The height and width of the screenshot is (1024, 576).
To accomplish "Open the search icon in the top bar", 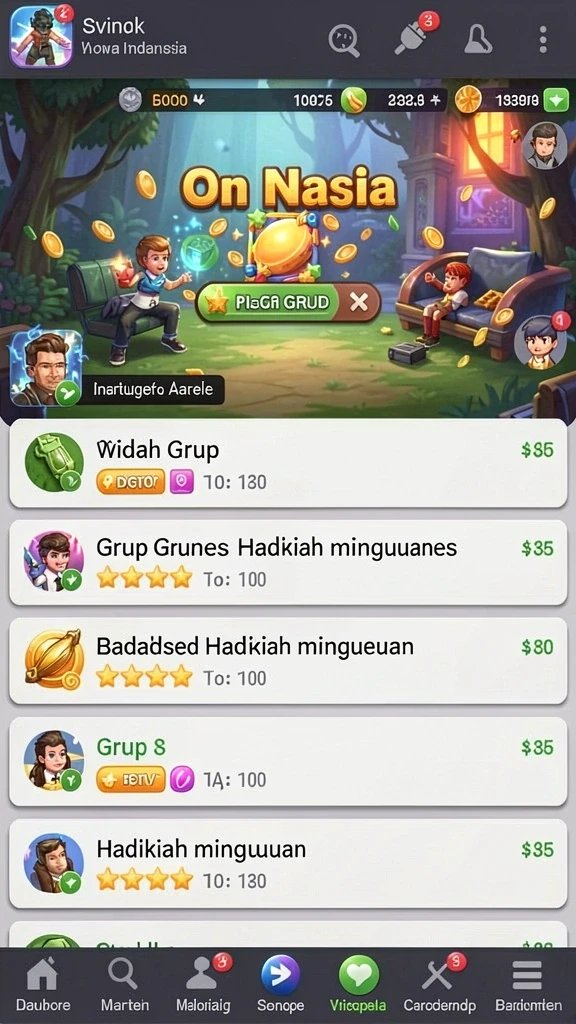I will pyautogui.click(x=344, y=40).
